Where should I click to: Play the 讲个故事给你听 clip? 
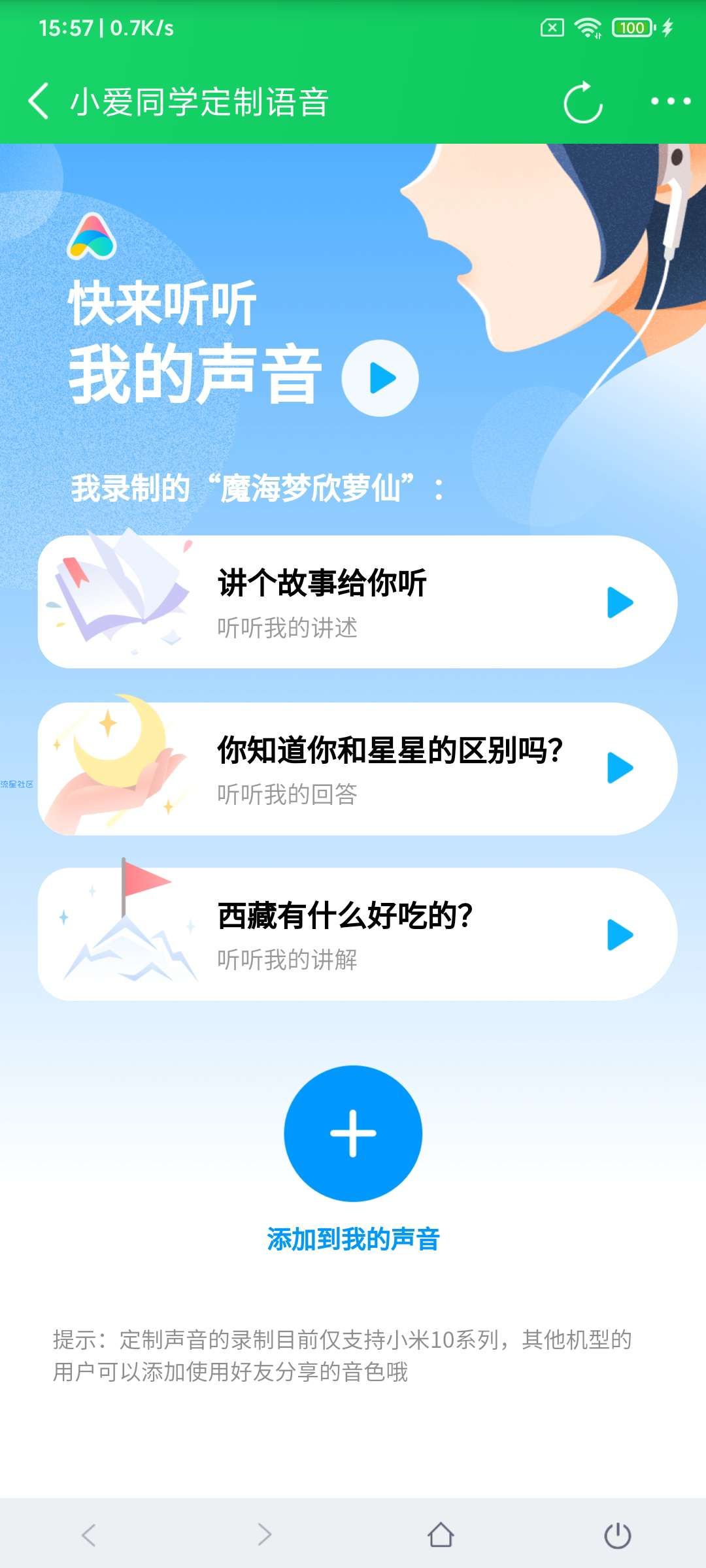point(620,602)
